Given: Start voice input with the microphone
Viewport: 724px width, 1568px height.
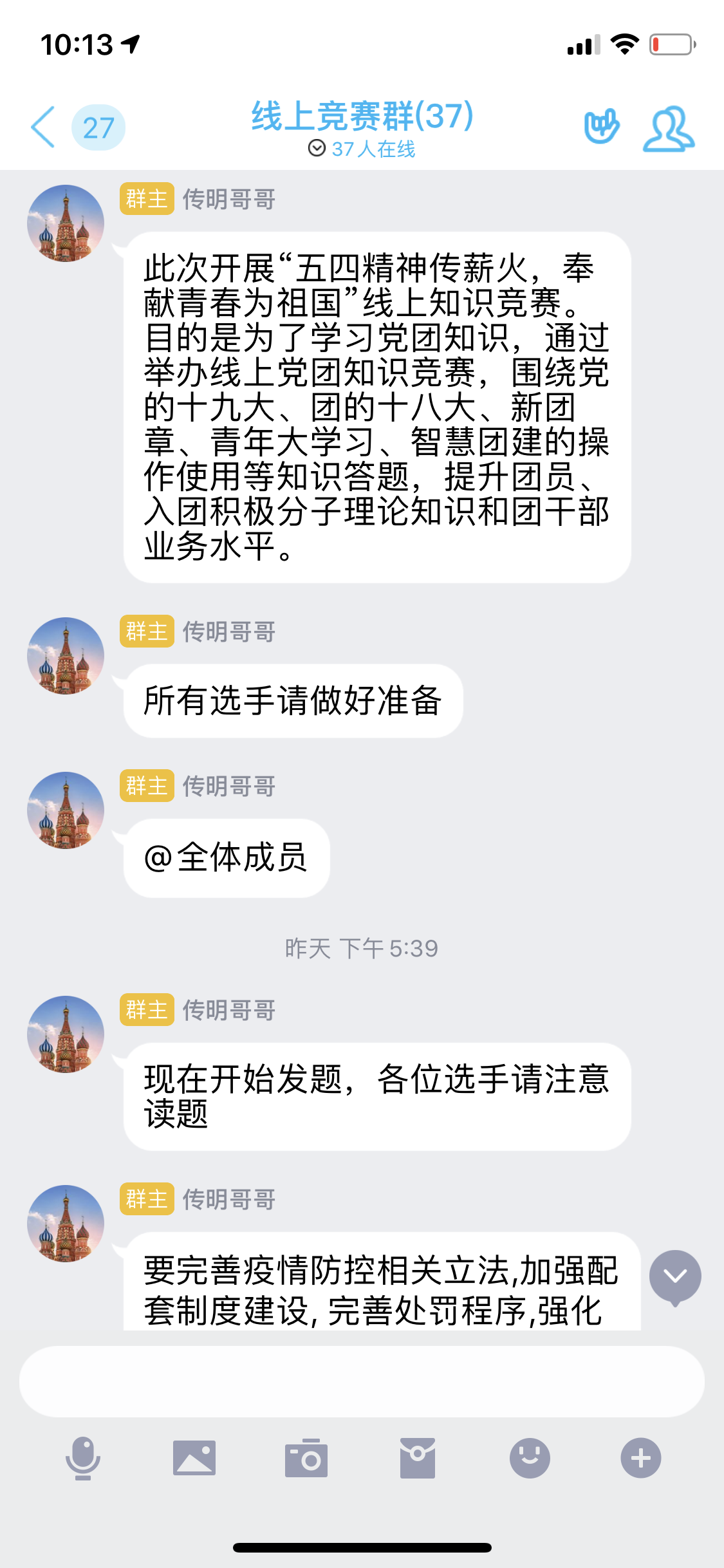Looking at the screenshot, I should click(x=83, y=1458).
